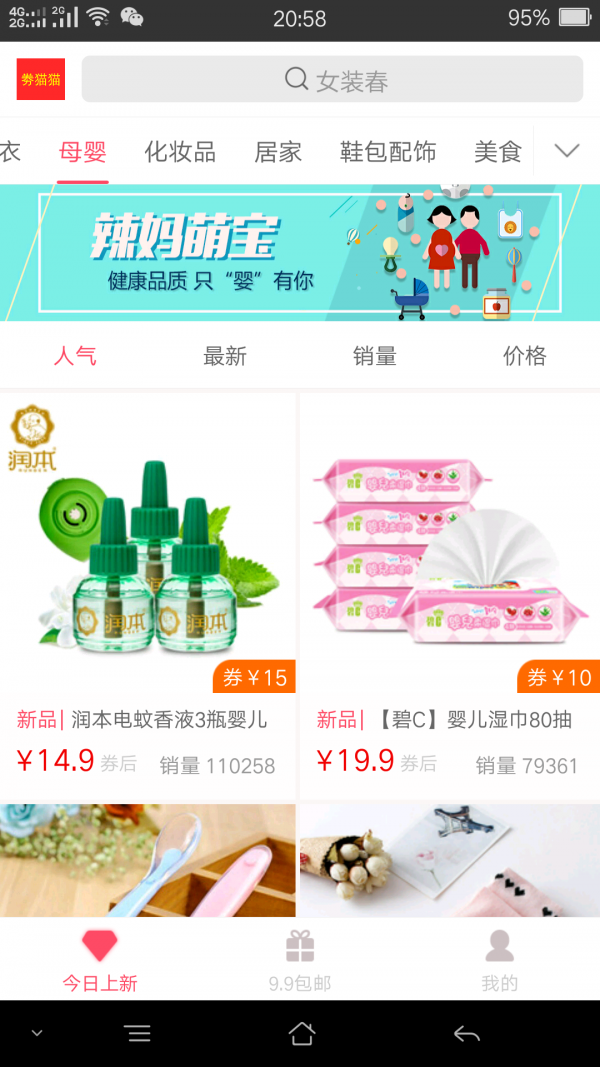Switch to the 化妆品 category tab
600x1067 pixels.
pyautogui.click(x=180, y=152)
